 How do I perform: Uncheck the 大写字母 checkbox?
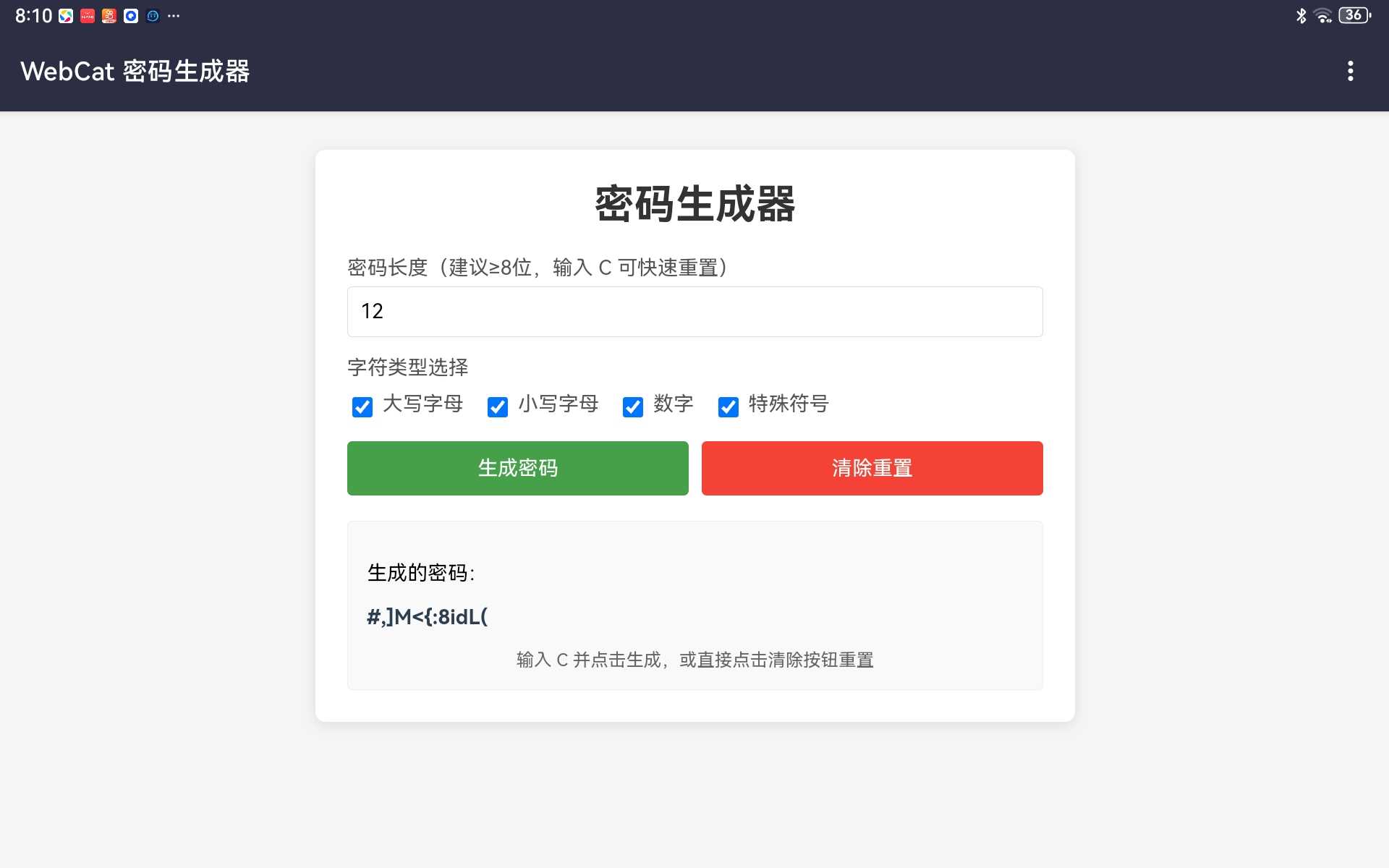click(362, 407)
